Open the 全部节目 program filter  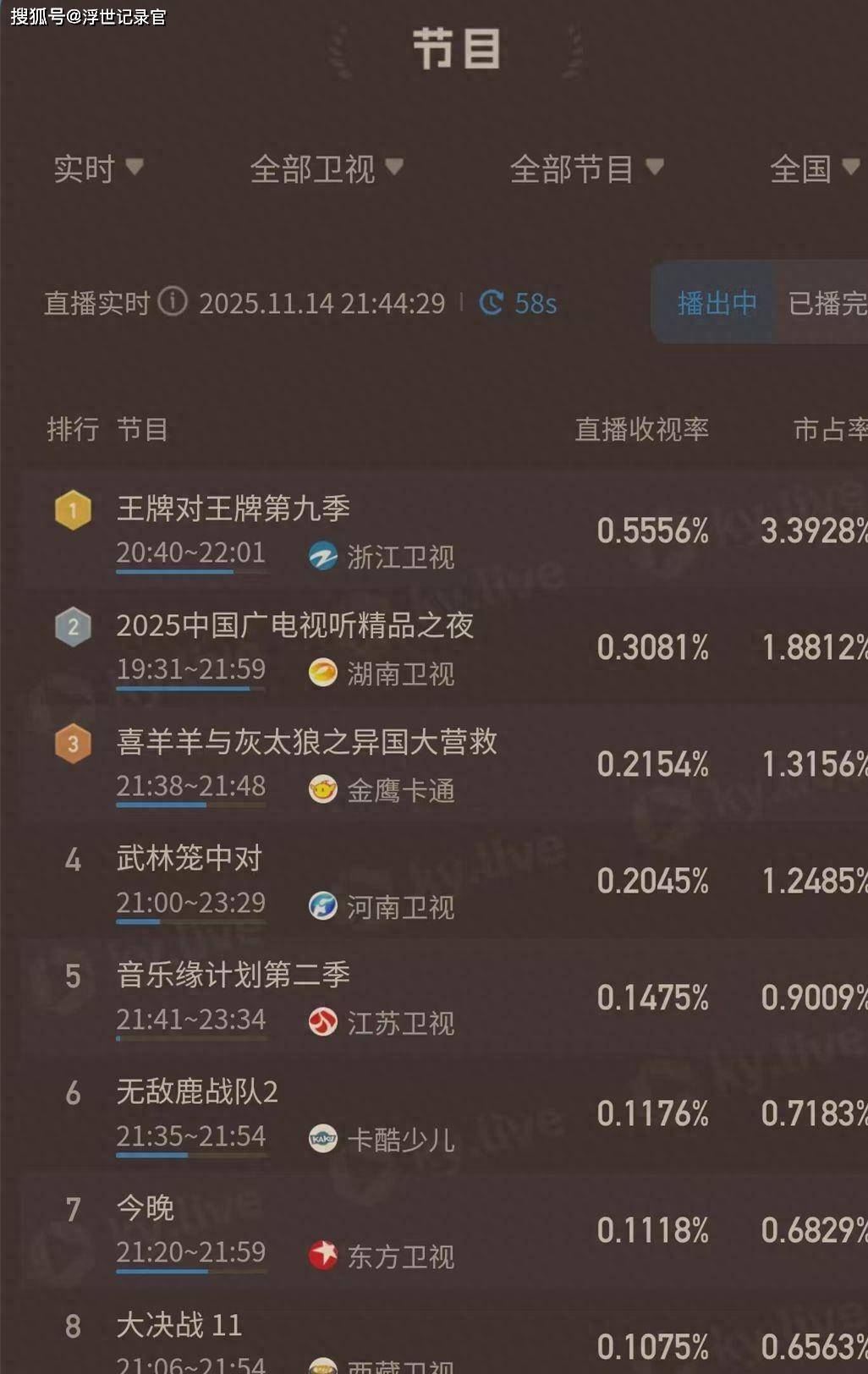coord(585,168)
